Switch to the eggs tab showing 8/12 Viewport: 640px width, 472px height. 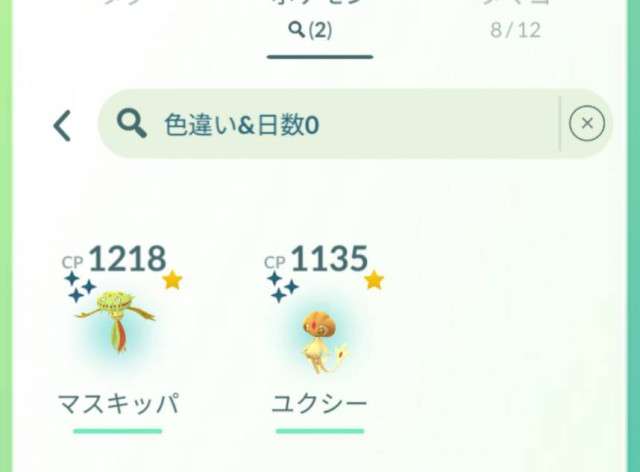click(x=515, y=28)
